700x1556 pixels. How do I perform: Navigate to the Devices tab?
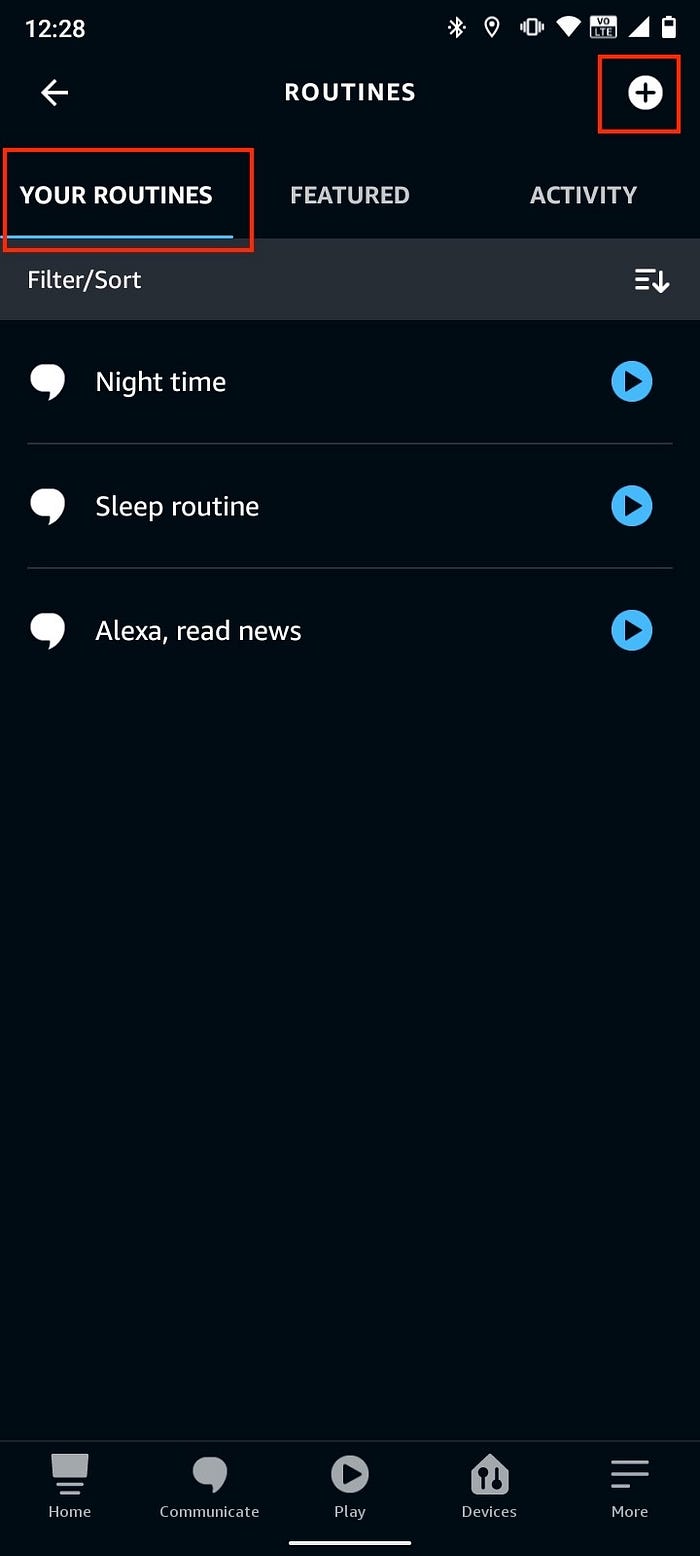click(489, 1487)
